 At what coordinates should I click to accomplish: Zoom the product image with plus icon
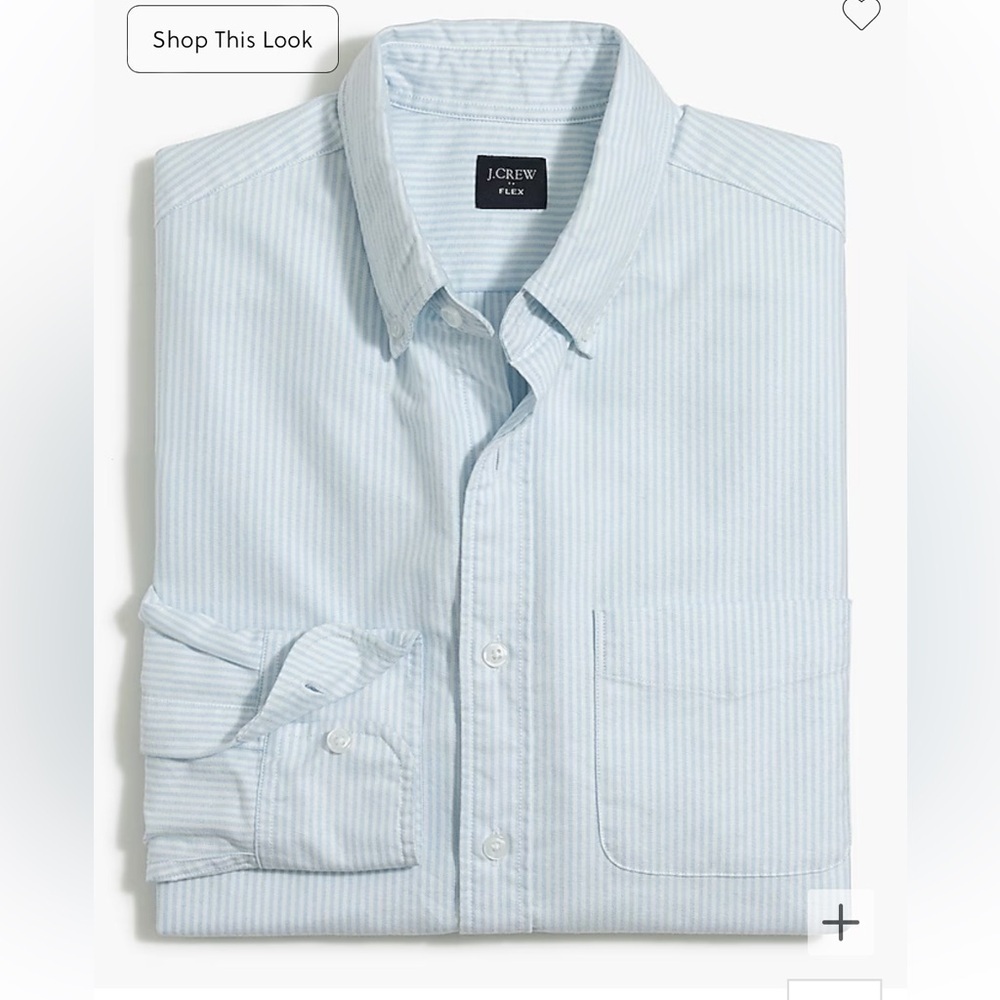point(841,922)
